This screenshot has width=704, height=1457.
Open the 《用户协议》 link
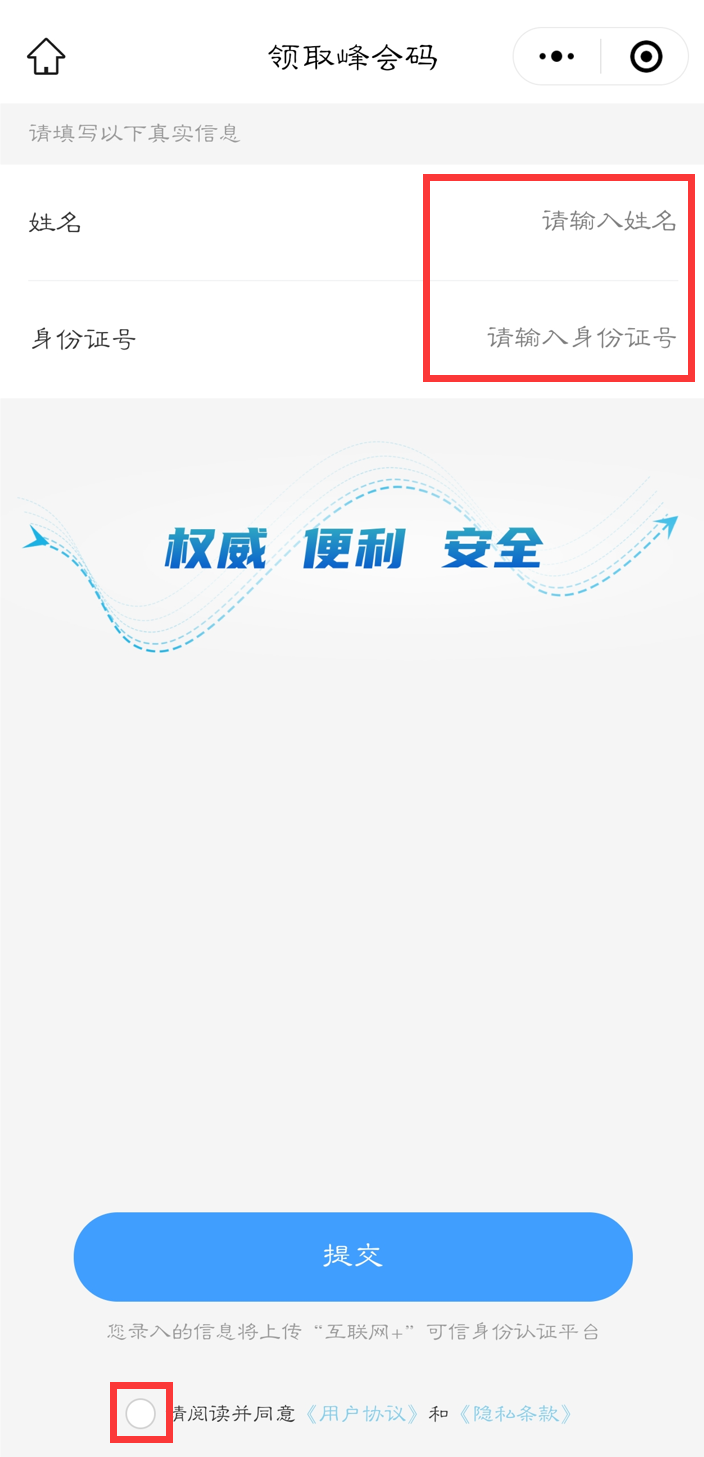(x=361, y=1413)
